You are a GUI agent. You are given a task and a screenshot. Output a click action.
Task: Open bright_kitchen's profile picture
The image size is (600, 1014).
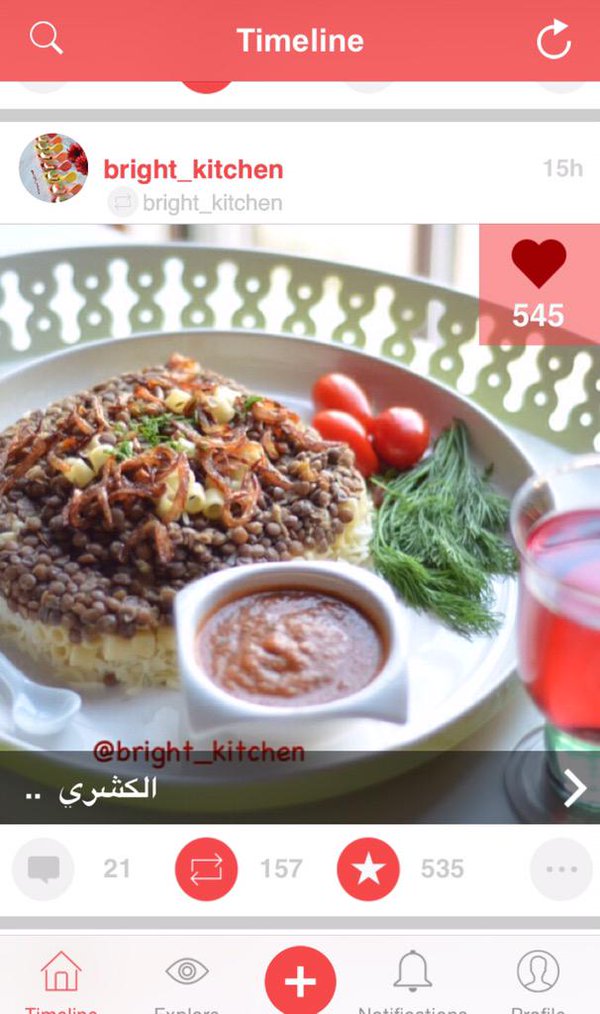coord(54,168)
